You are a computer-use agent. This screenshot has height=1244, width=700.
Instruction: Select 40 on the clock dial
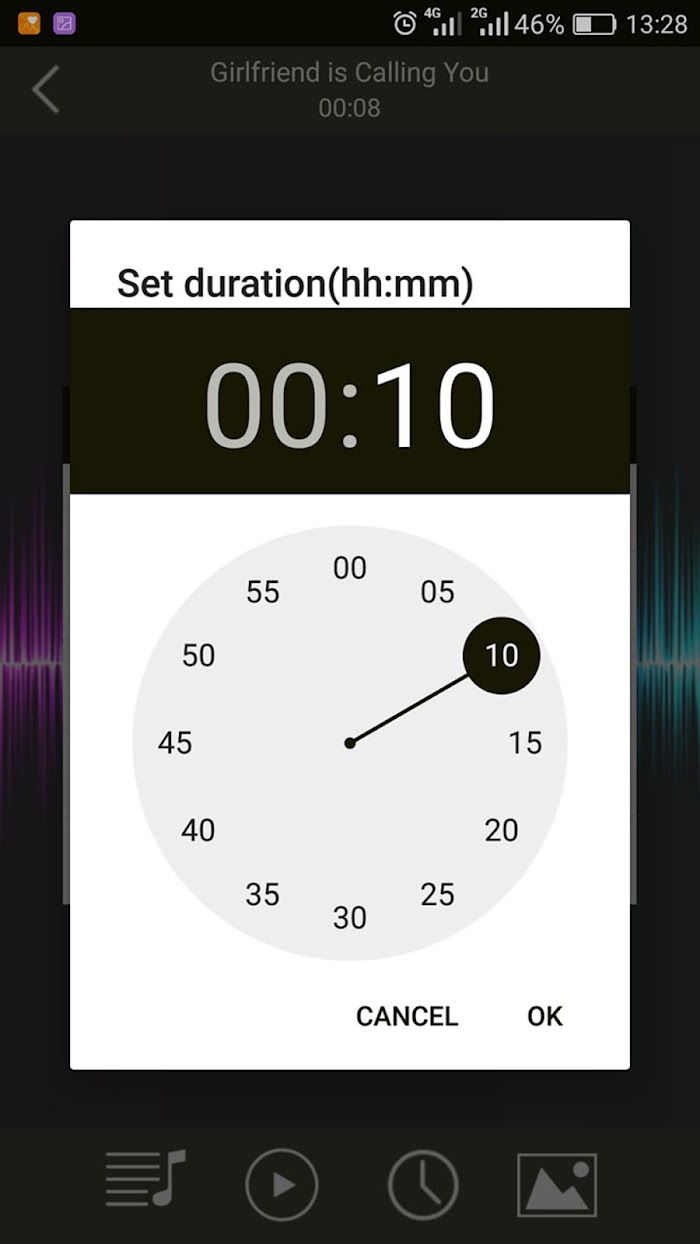tap(198, 830)
